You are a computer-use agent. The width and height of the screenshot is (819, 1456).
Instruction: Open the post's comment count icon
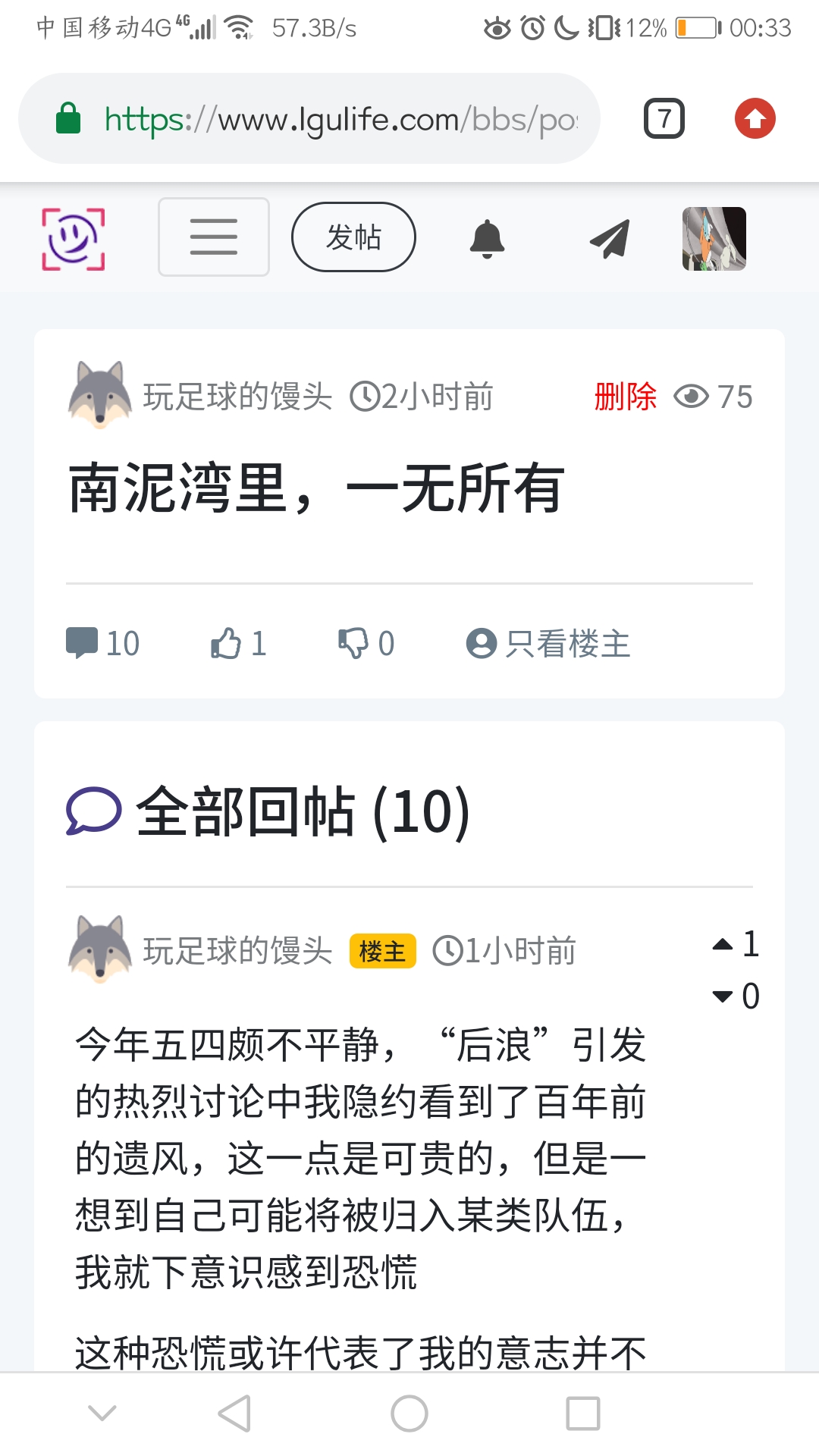click(82, 643)
